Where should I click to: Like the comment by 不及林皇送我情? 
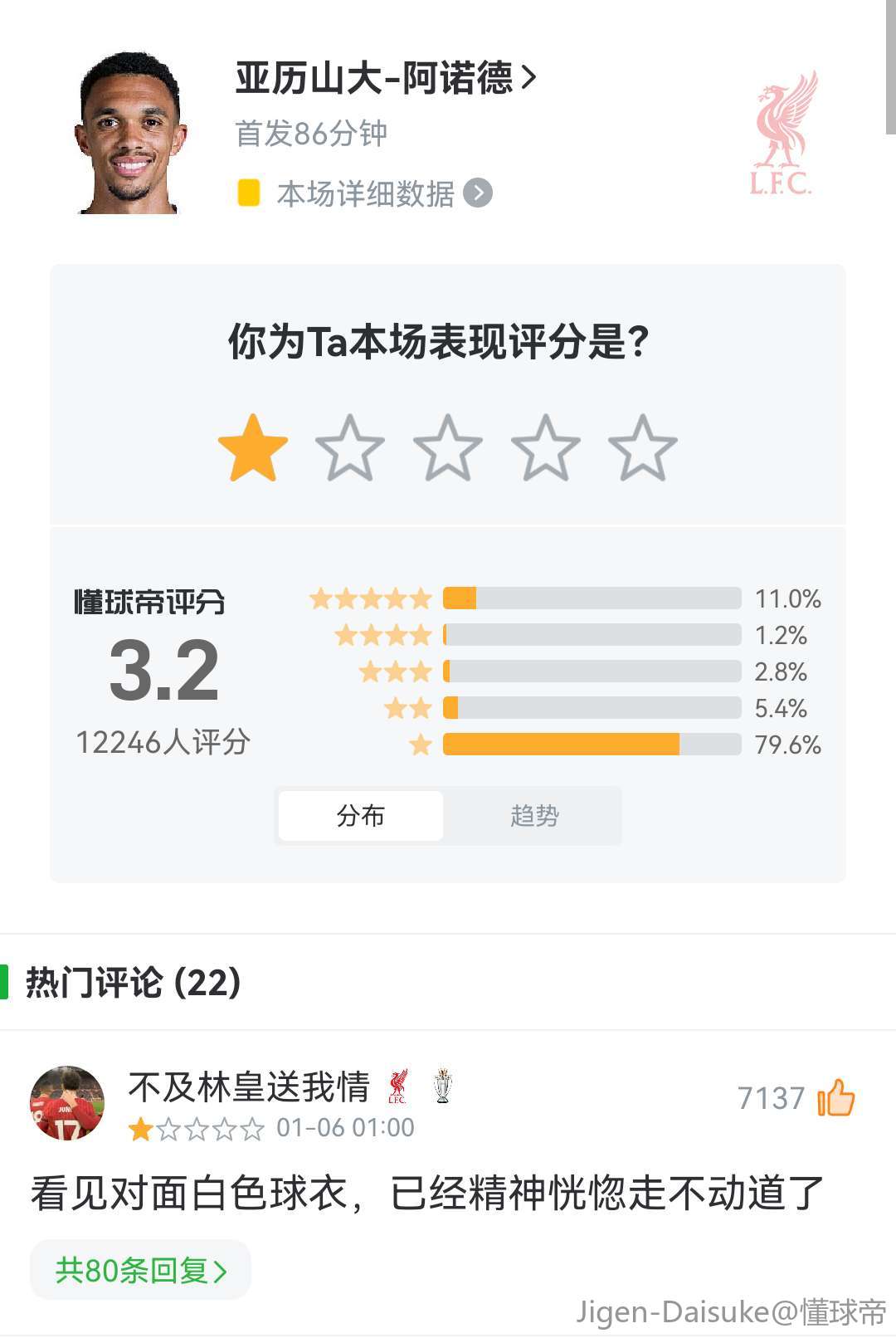[x=835, y=1098]
